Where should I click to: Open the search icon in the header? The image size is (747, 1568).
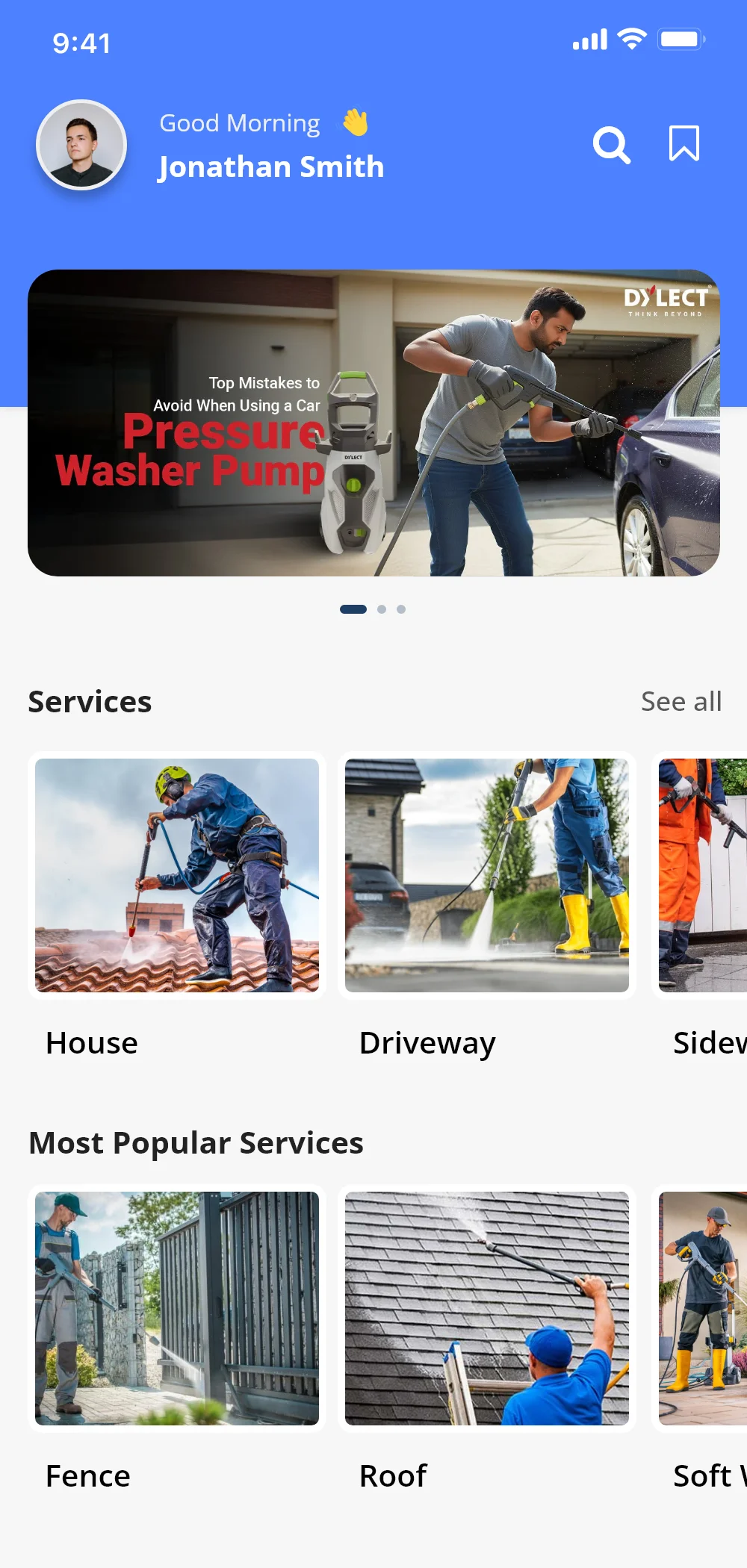tap(611, 145)
